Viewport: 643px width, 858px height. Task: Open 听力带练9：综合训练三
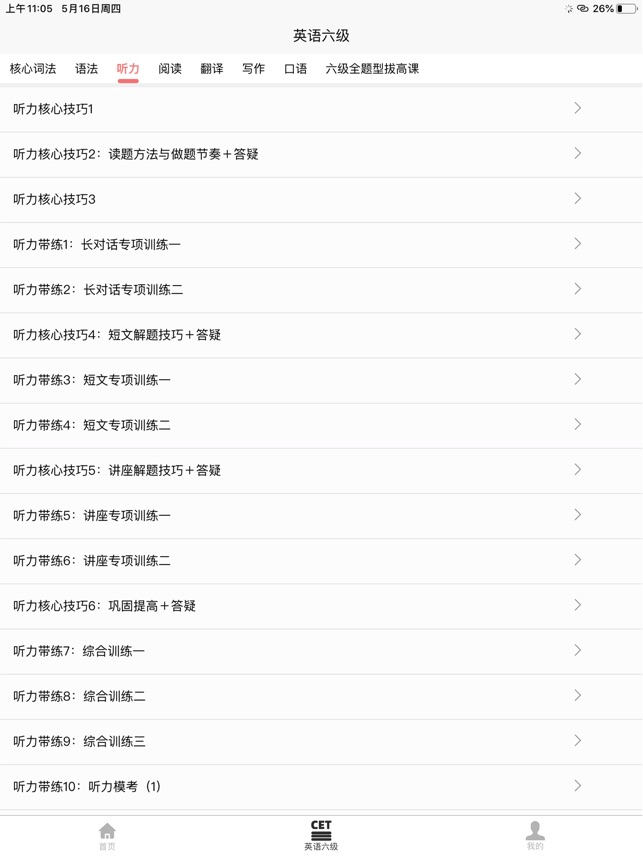coord(321,741)
